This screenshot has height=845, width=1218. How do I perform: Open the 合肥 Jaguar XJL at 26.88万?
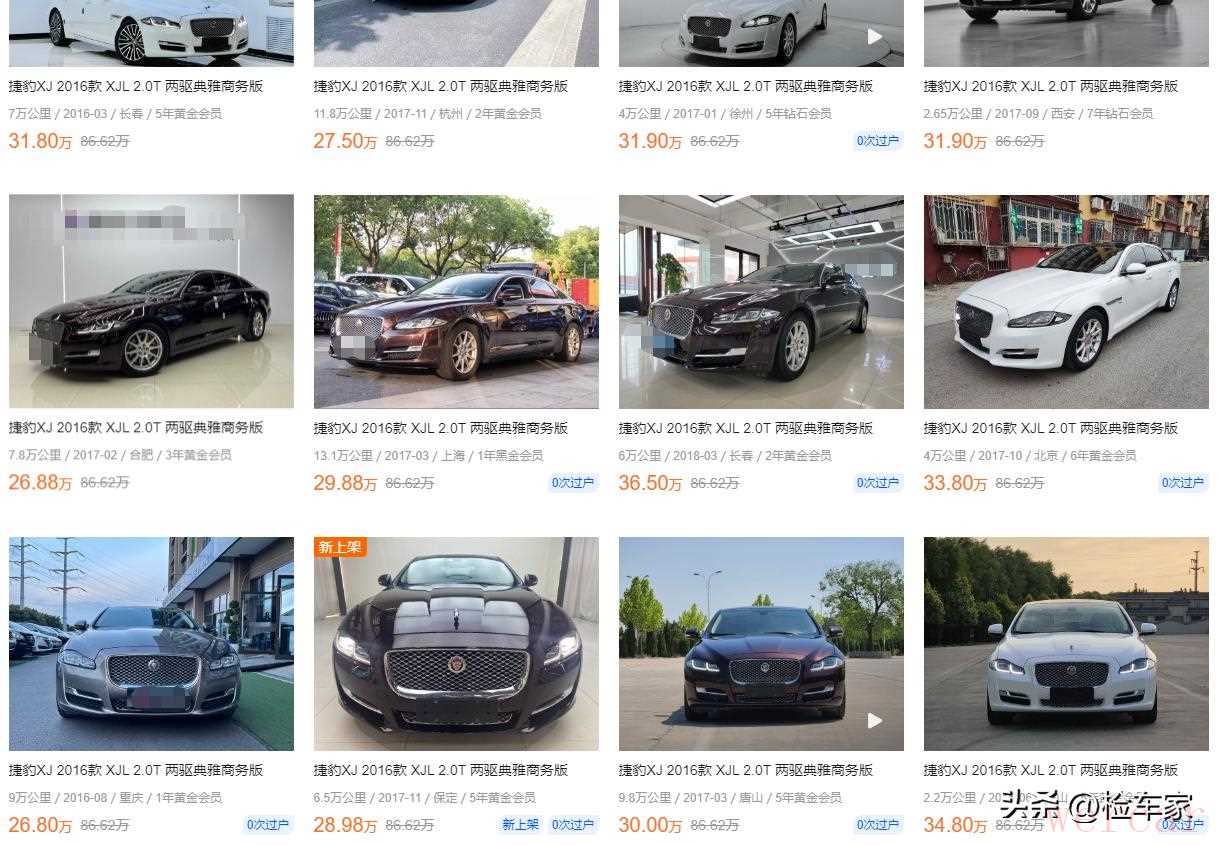pyautogui.click(x=136, y=427)
